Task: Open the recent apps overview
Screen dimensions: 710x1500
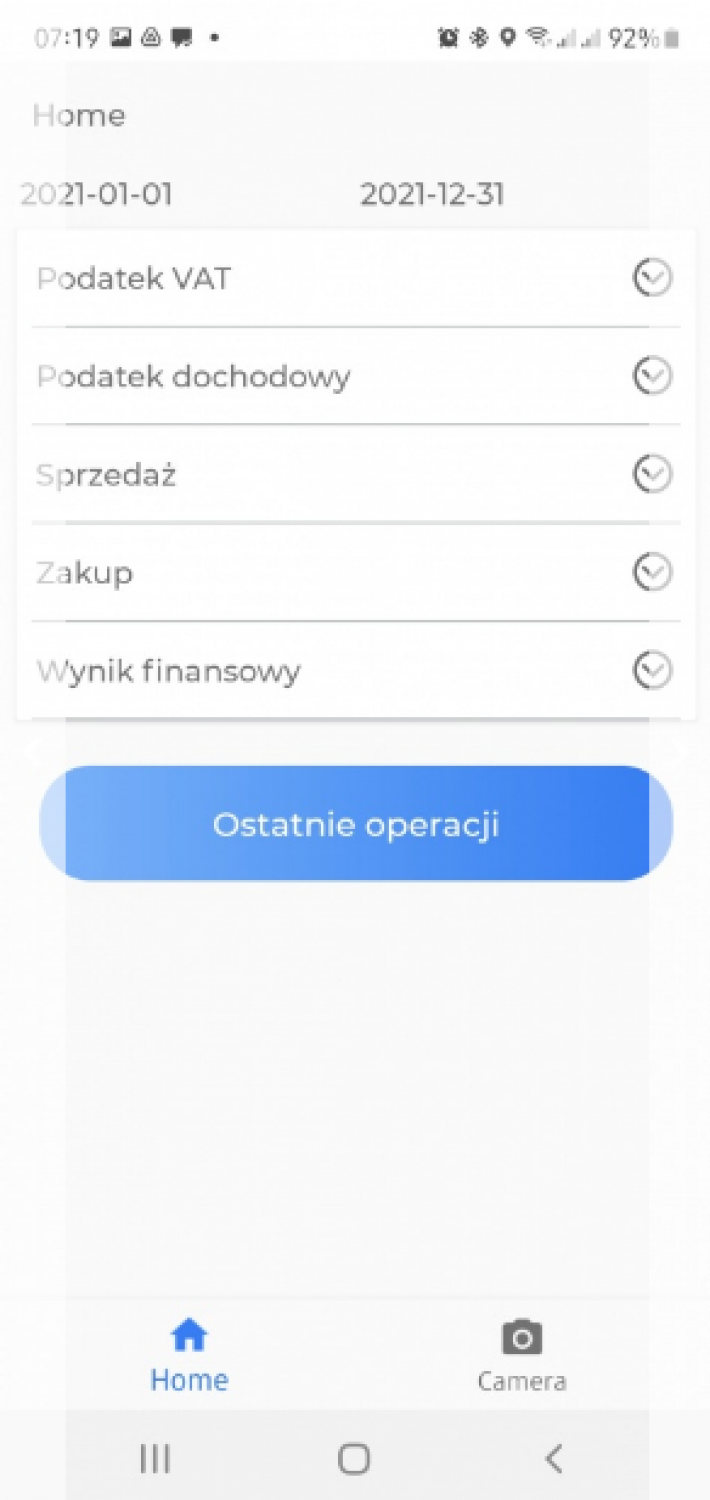Action: click(x=155, y=1458)
